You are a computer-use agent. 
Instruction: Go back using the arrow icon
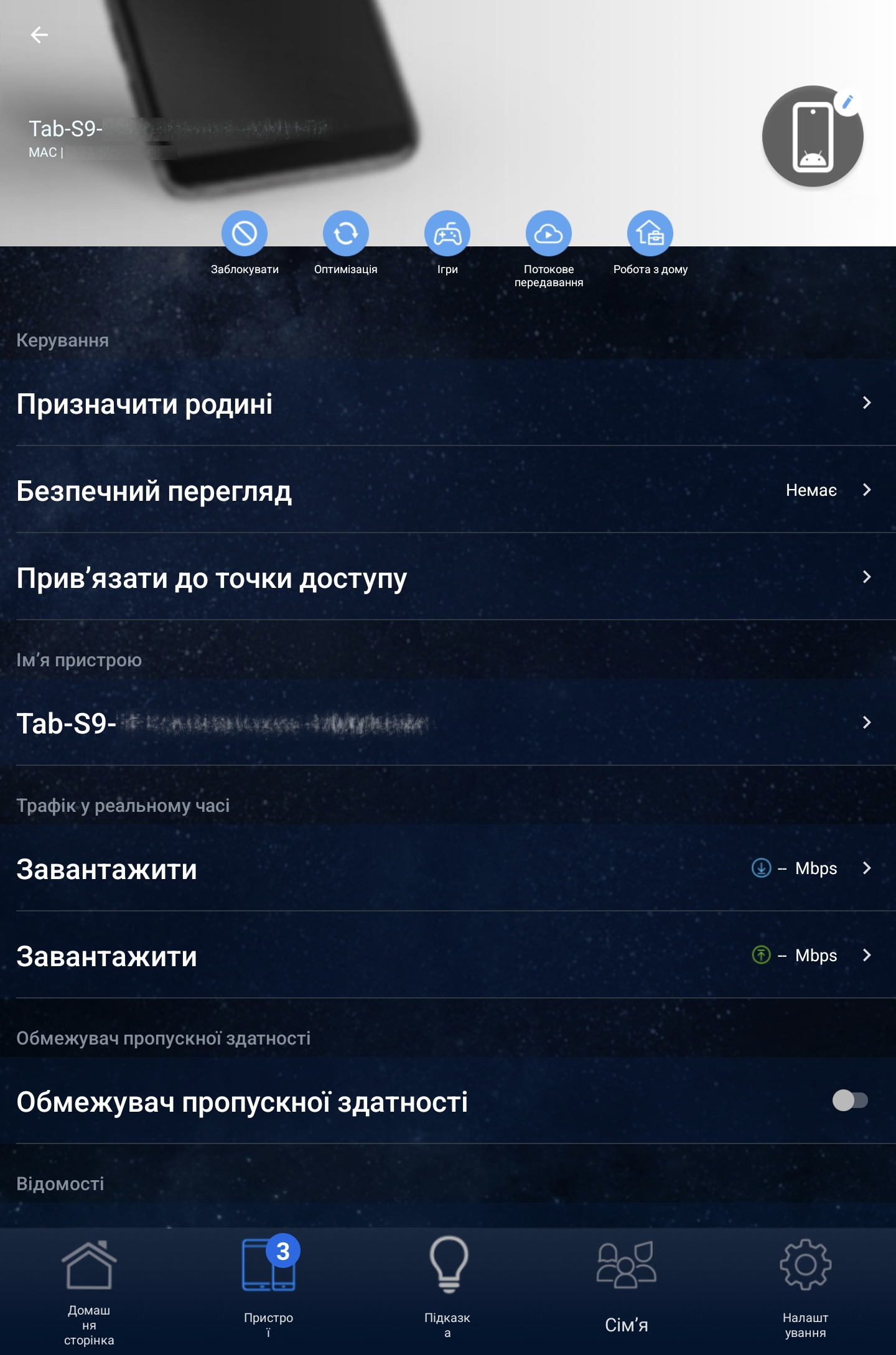click(x=39, y=35)
